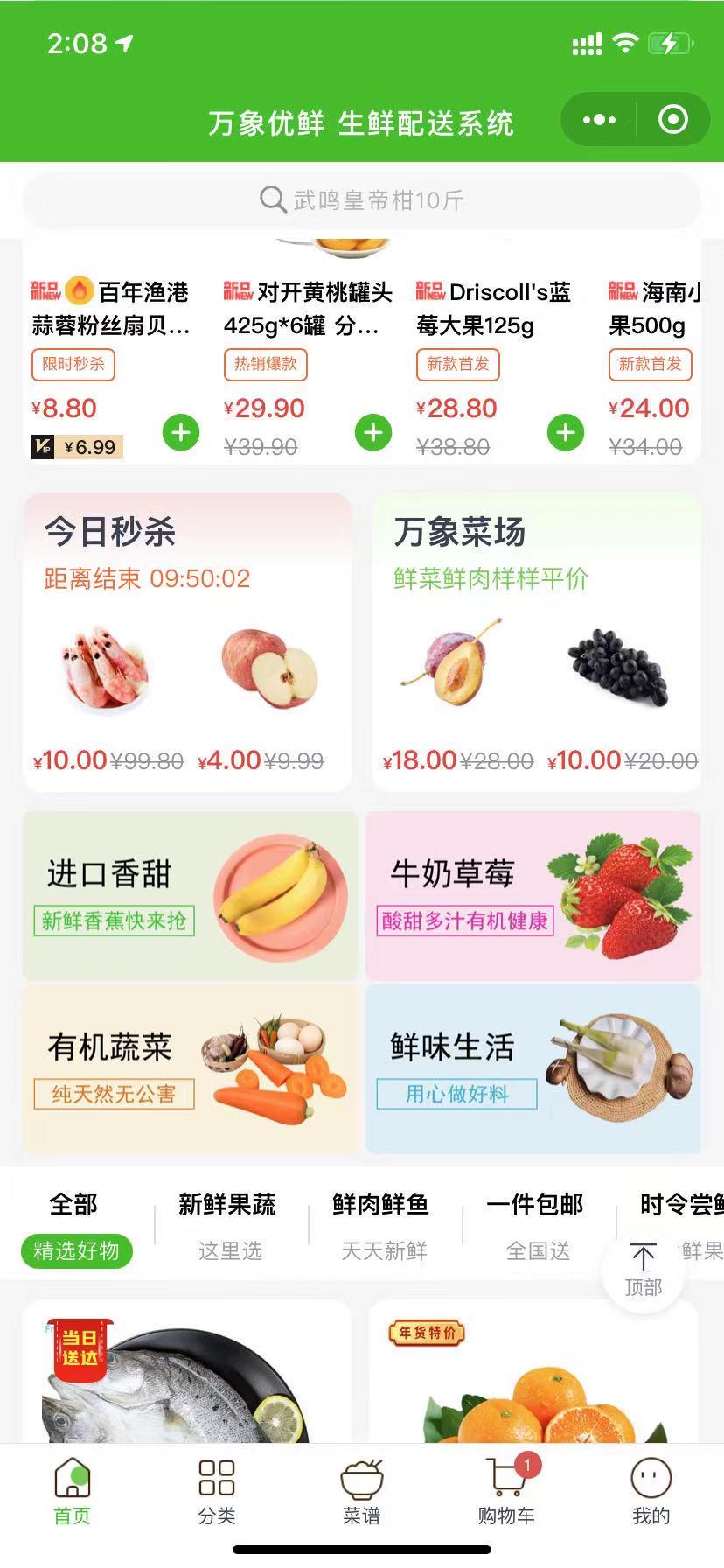Switch to the 一件包邮 category tab

[536, 1225]
